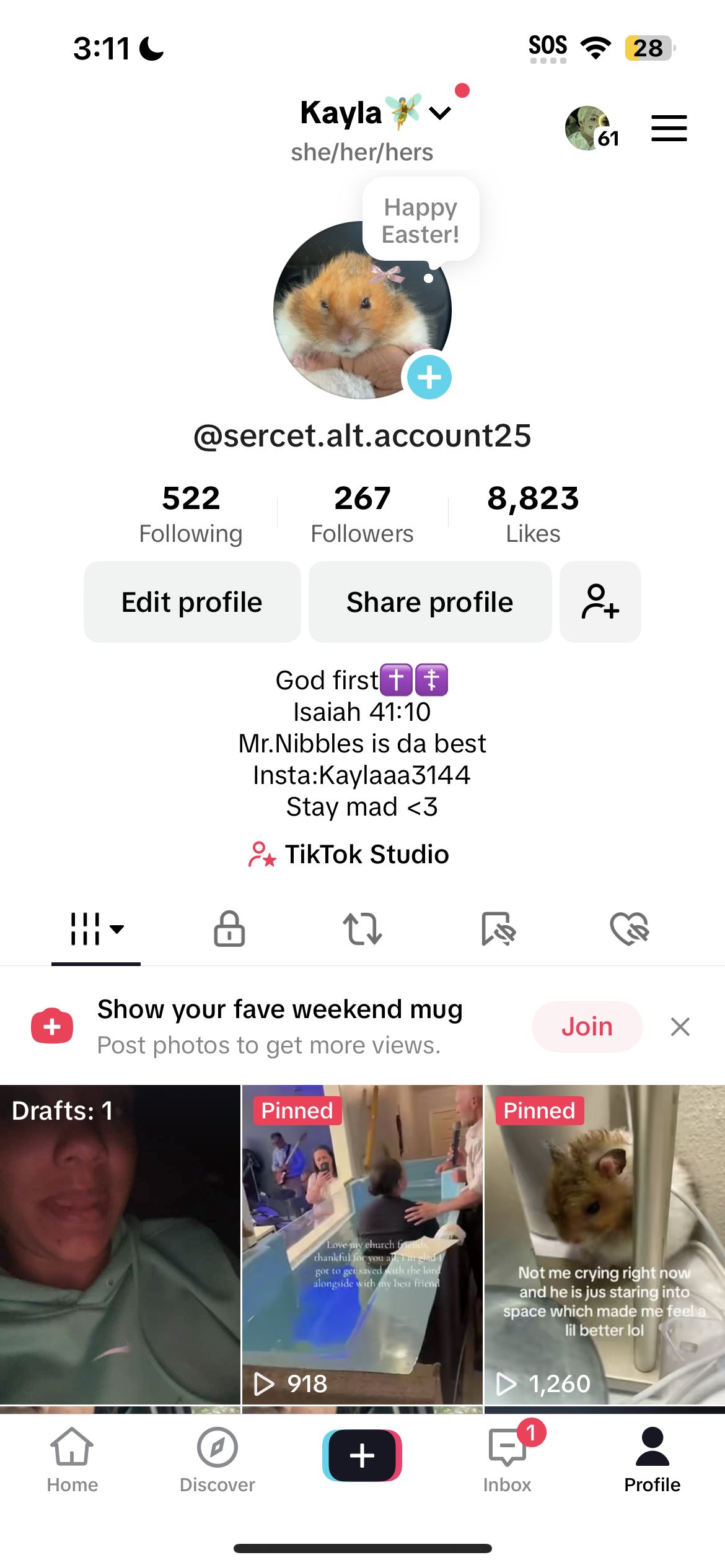Open the pinned video with 1,260 views
This screenshot has height=1568, width=725.
(604, 1245)
